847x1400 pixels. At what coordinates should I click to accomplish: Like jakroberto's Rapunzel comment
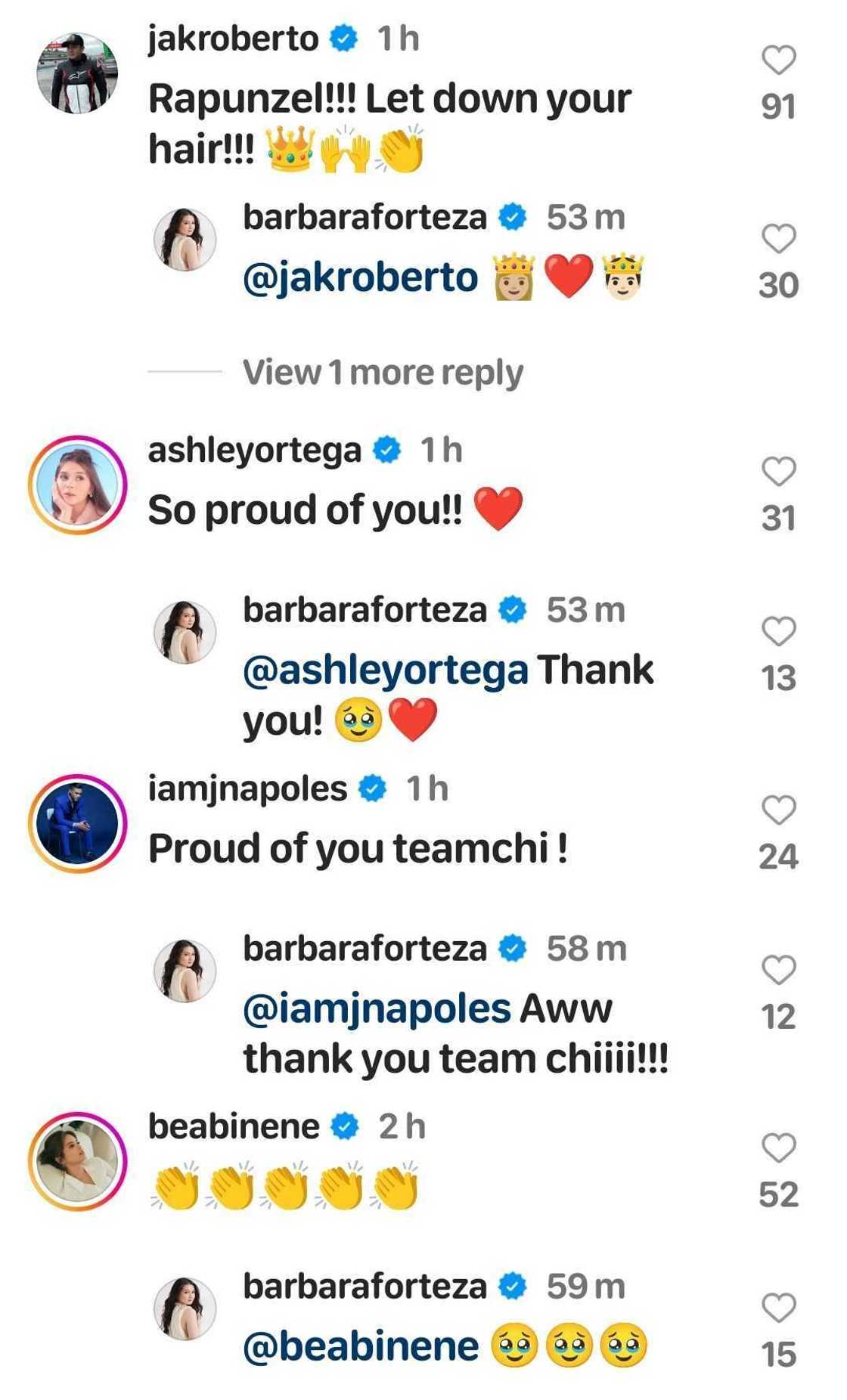pyautogui.click(x=778, y=60)
